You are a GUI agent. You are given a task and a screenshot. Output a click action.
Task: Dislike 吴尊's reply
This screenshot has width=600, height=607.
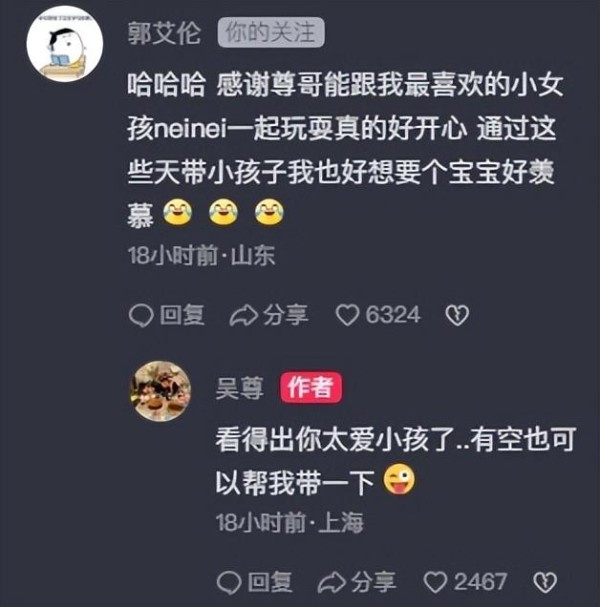coord(544,581)
